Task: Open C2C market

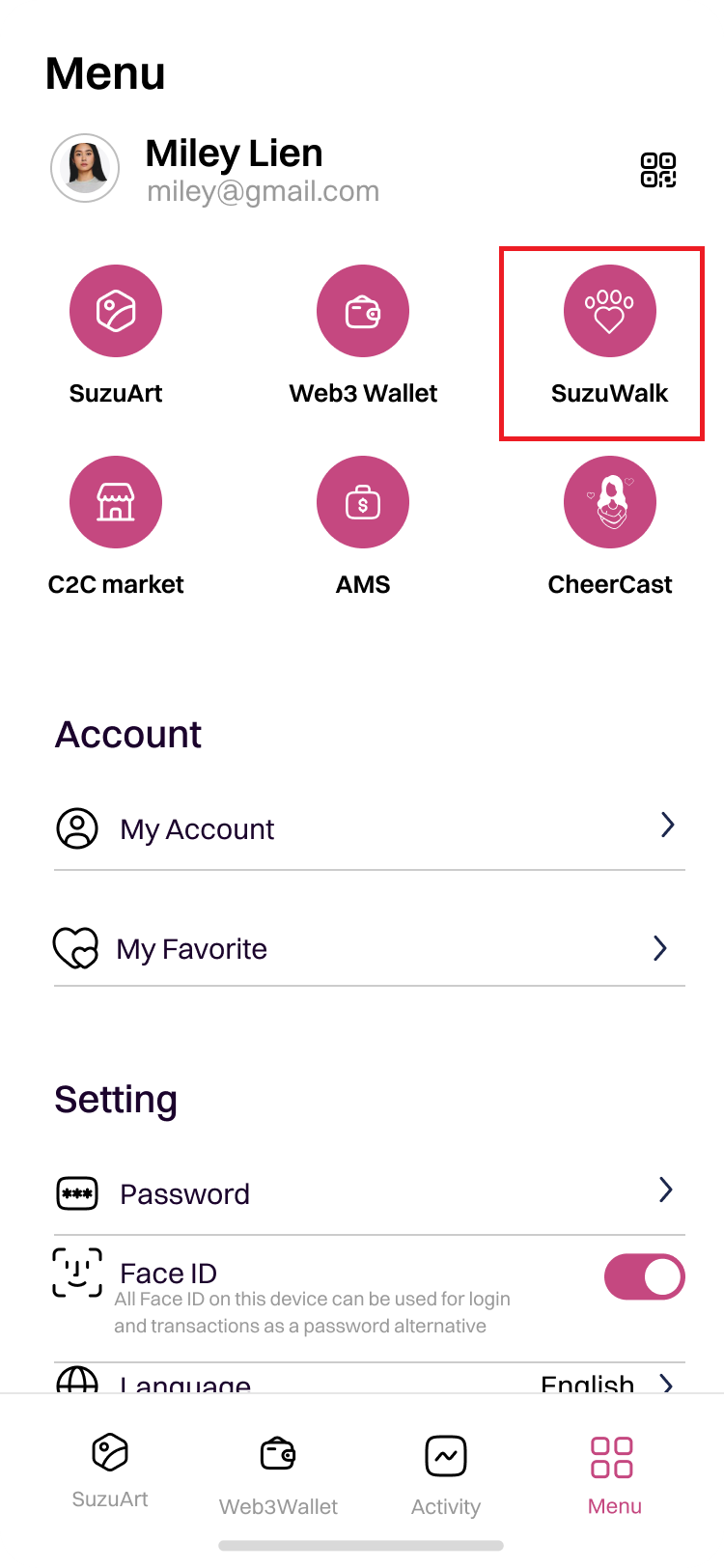Action: tap(116, 503)
